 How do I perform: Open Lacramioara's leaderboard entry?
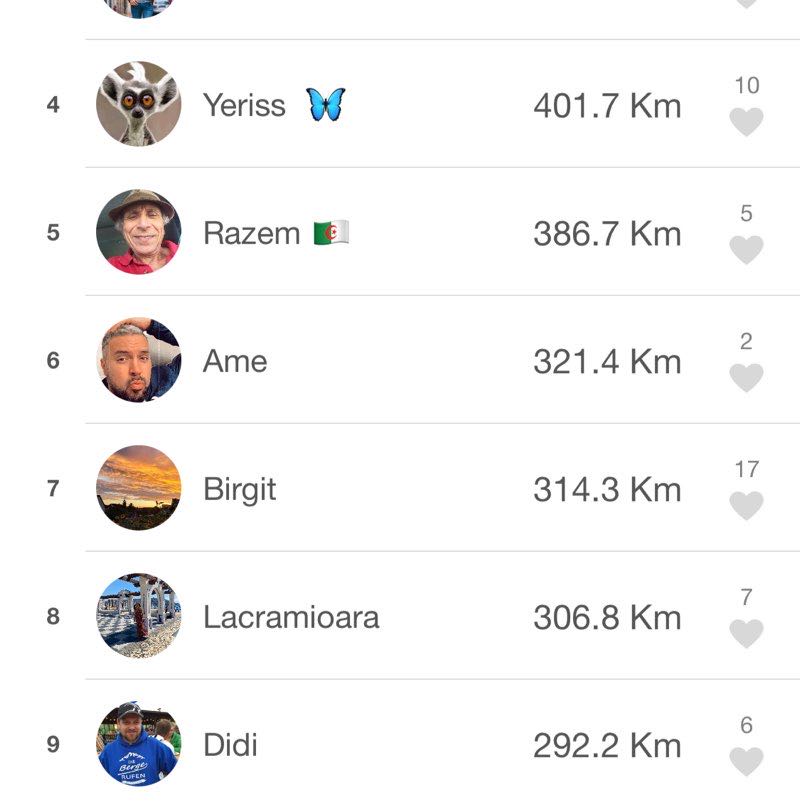pyautogui.click(x=291, y=617)
